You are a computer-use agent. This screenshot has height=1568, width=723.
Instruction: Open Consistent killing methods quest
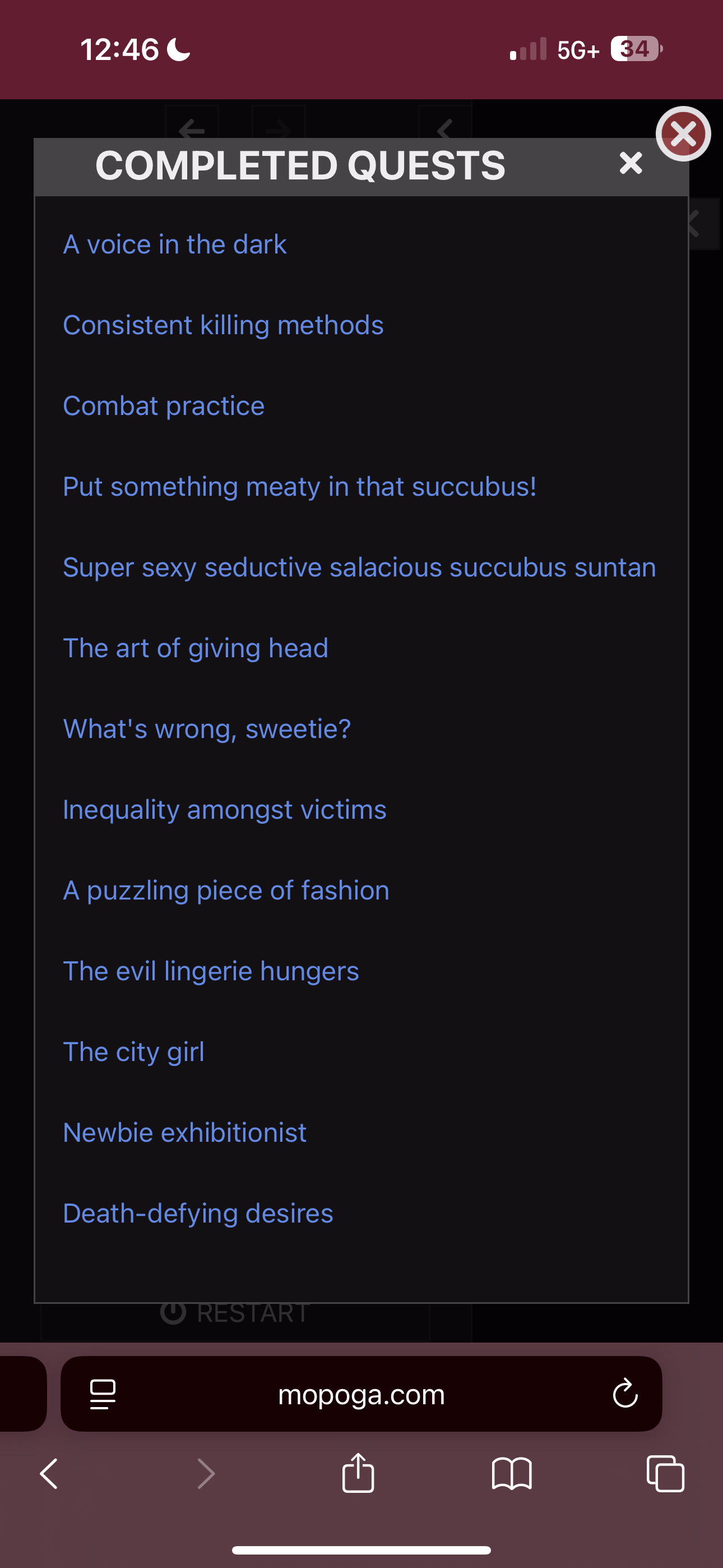(x=224, y=326)
